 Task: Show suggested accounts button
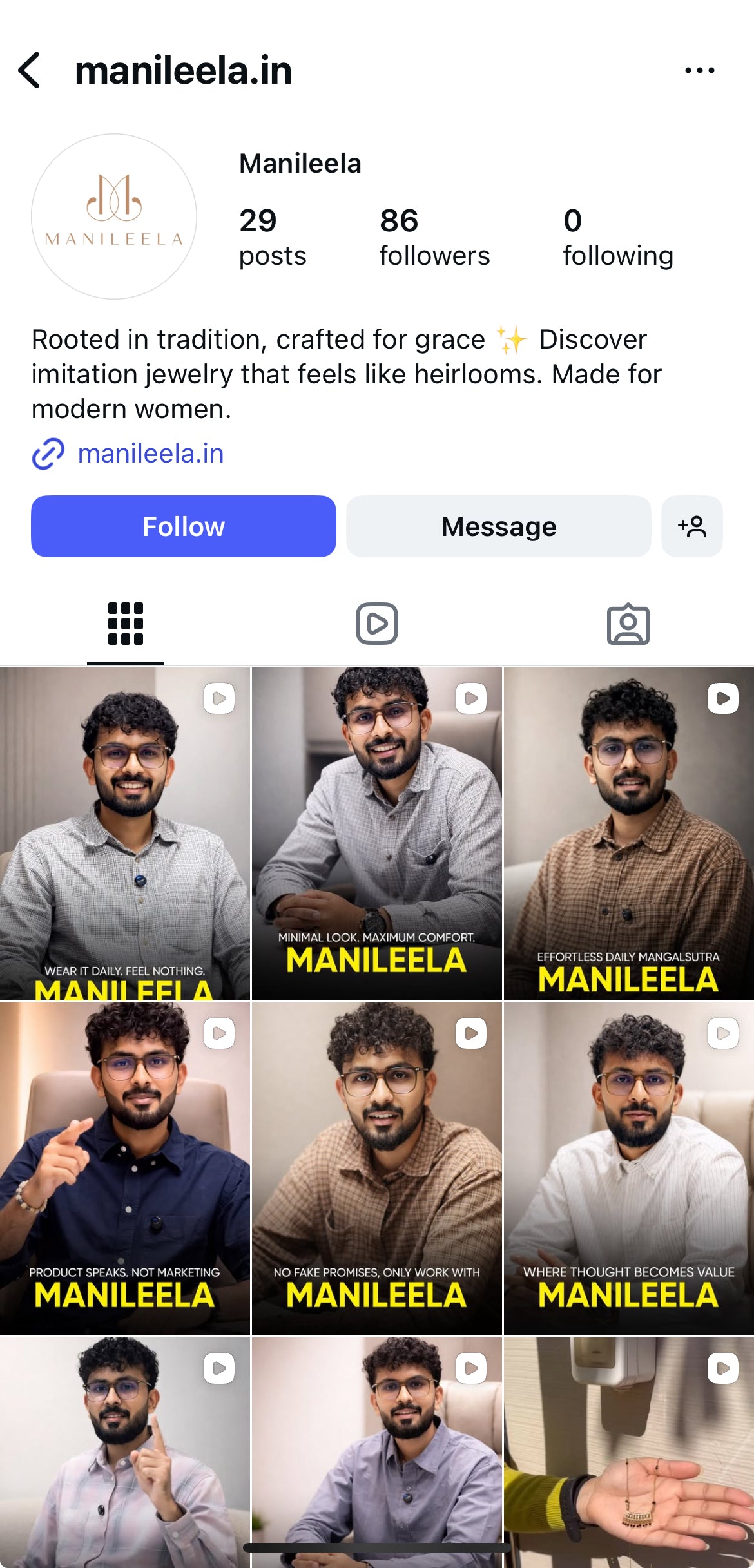point(692,526)
